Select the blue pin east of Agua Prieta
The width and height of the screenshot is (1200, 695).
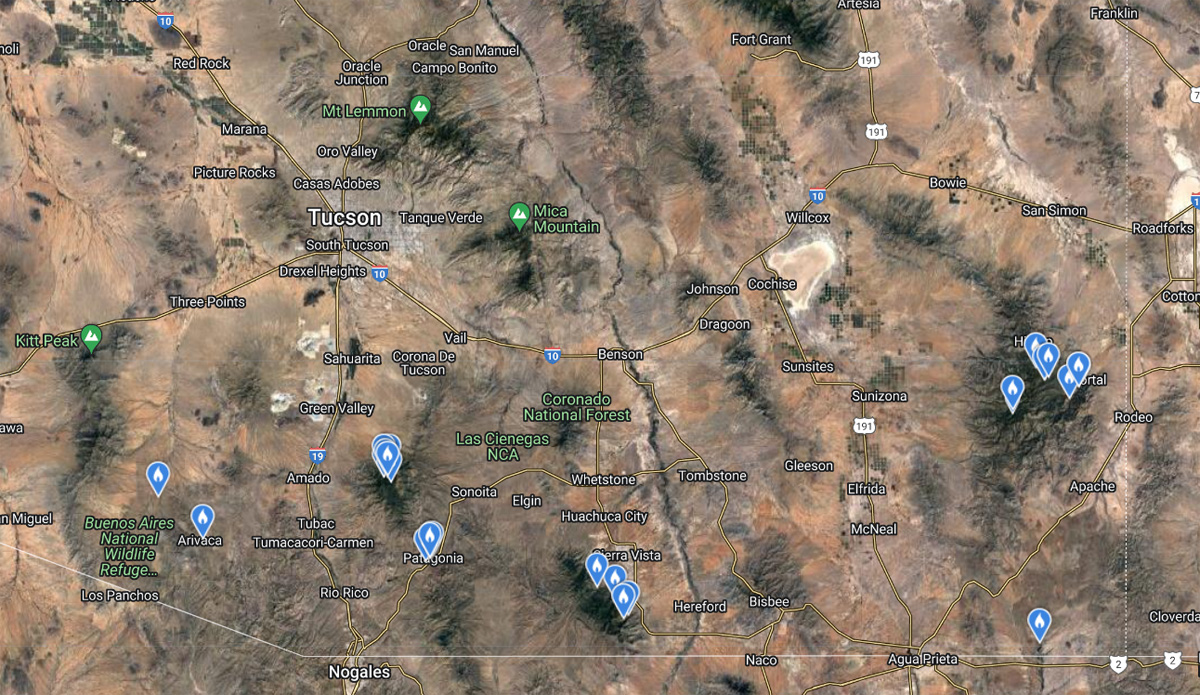pos(1039,624)
